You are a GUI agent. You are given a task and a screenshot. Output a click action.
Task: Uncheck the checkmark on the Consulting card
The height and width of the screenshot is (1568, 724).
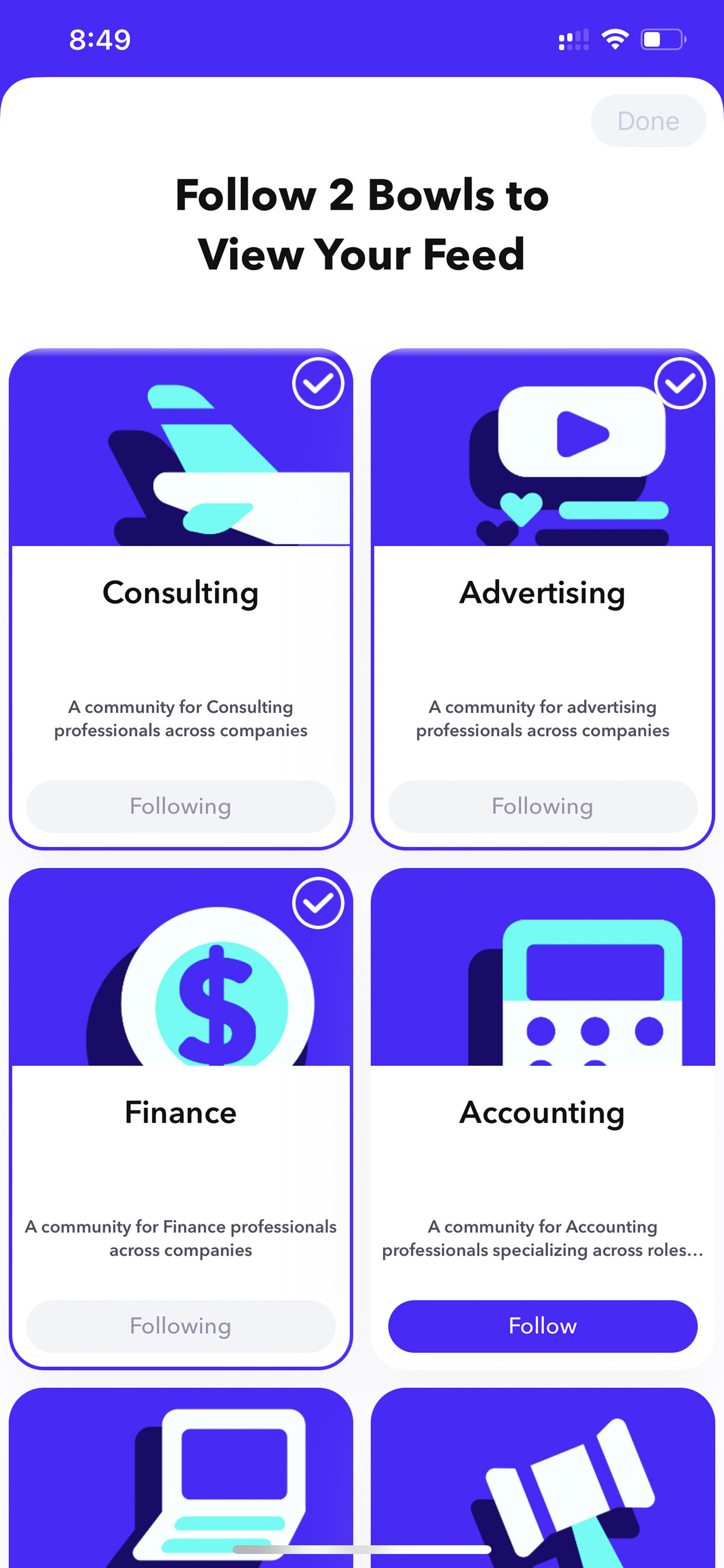click(318, 383)
